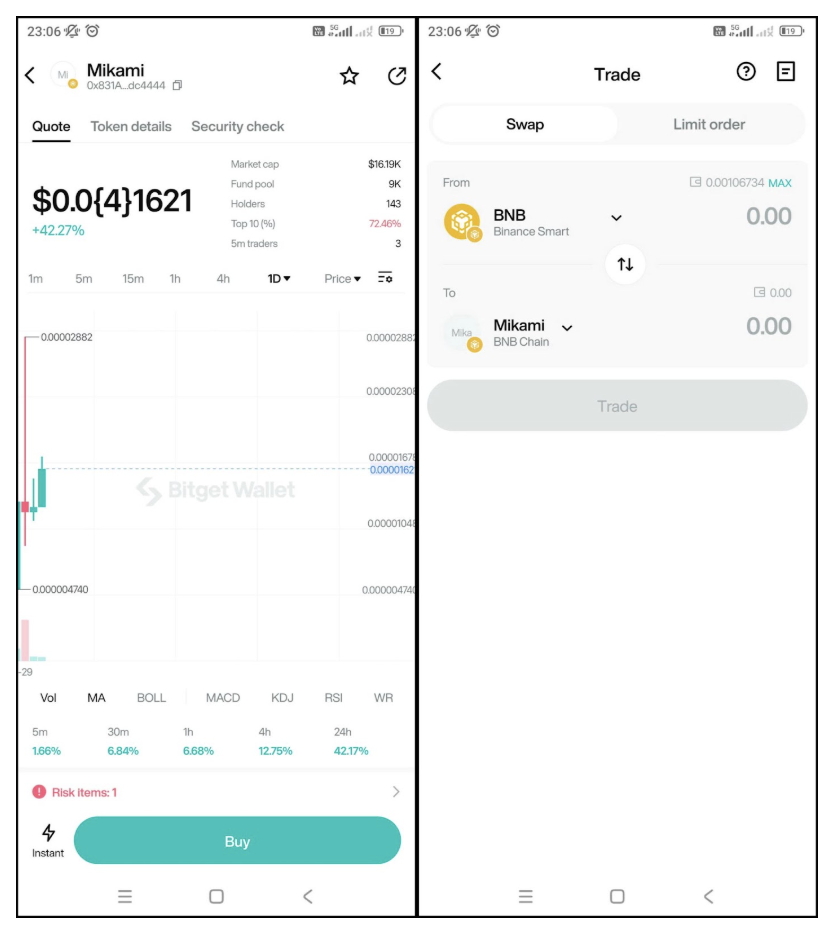The image size is (828, 928).
Task: Enable the BOLL indicator
Action: (x=151, y=697)
